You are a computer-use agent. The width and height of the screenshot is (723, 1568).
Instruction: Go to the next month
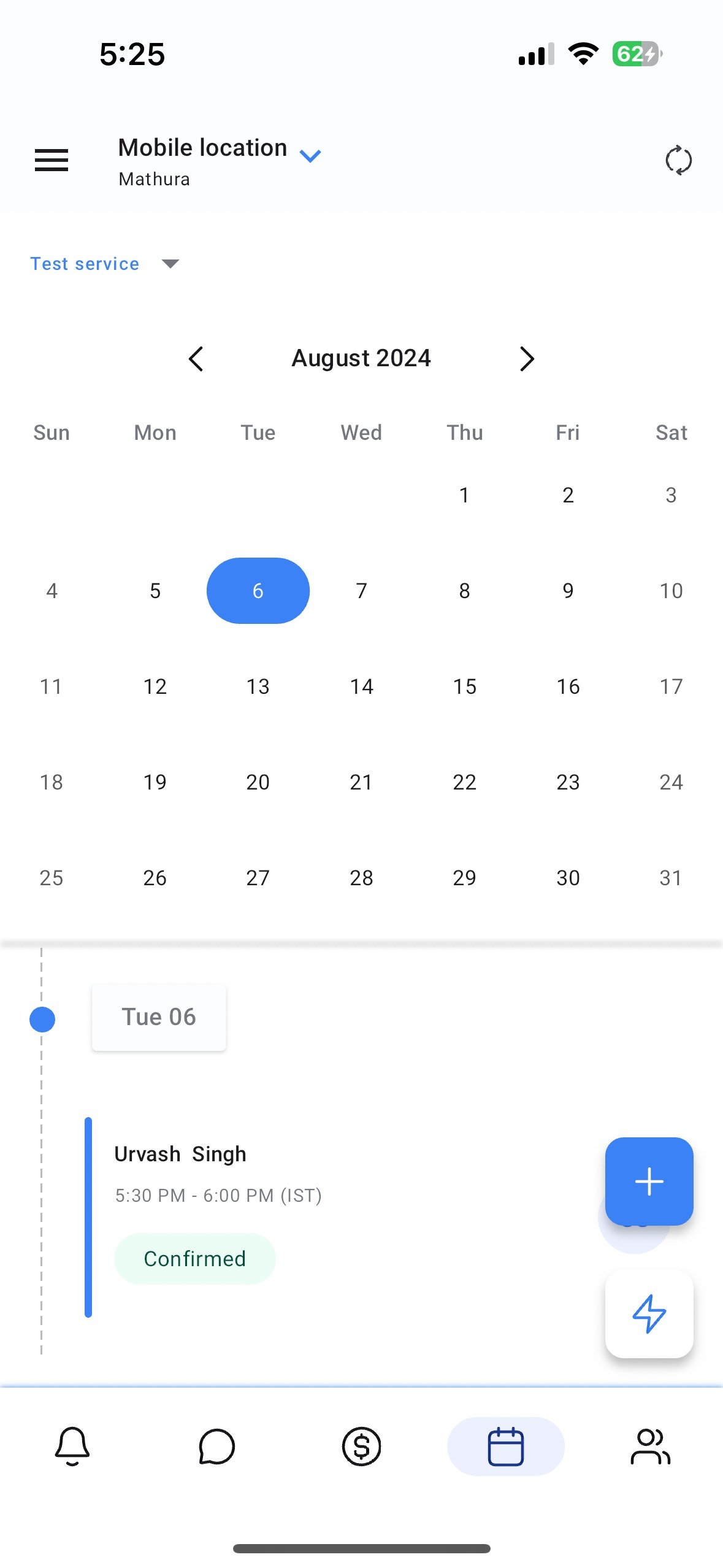(527, 359)
